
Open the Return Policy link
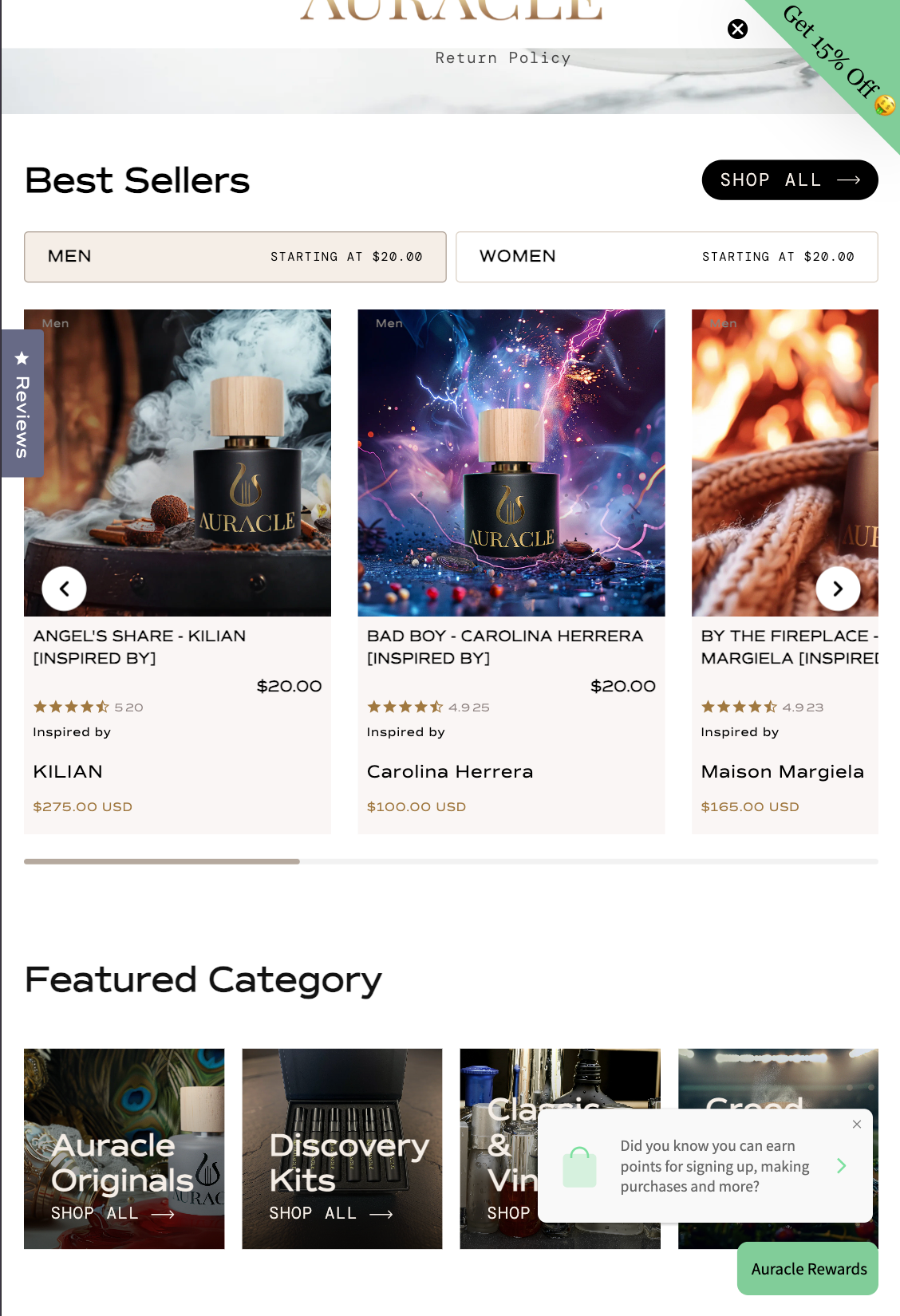[503, 58]
